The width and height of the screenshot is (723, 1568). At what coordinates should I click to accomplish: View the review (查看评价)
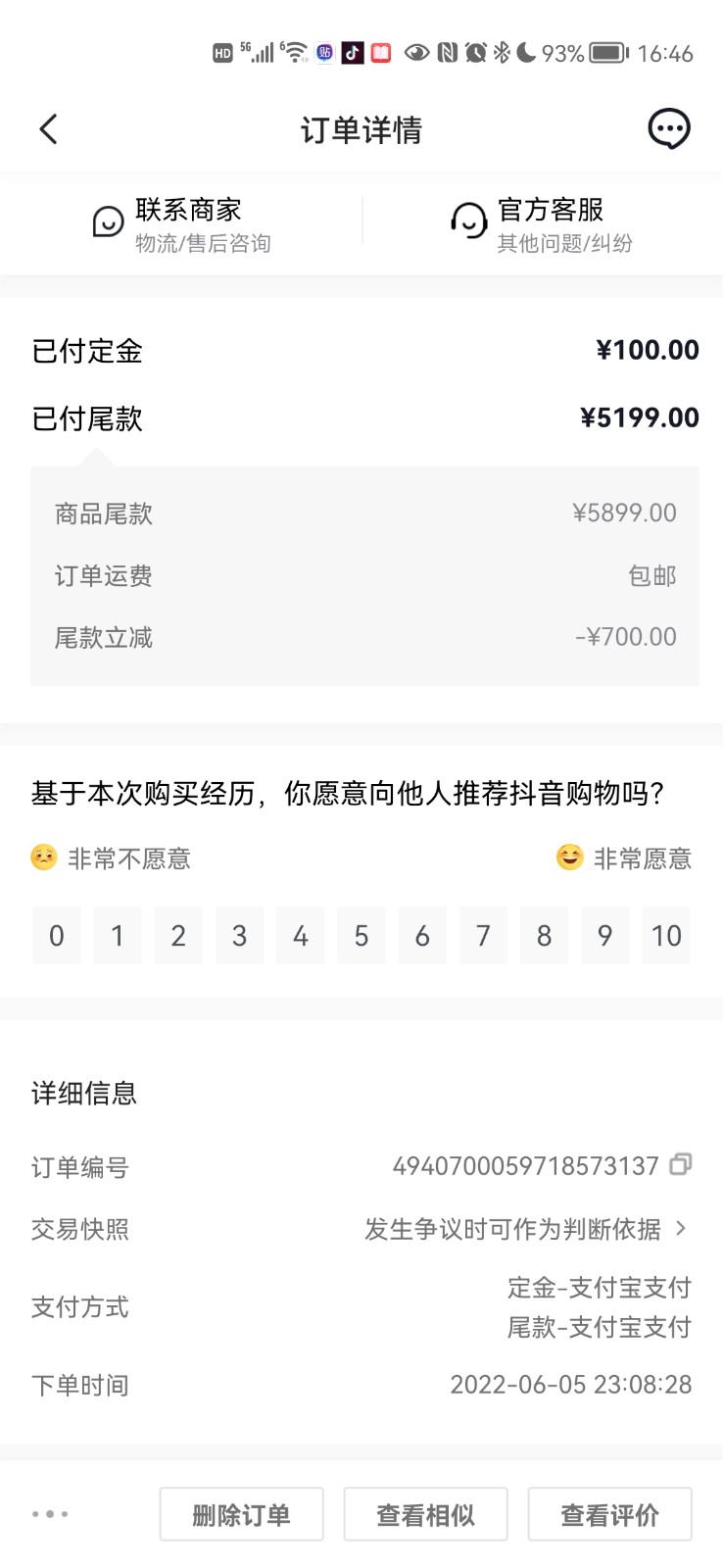pos(609,1514)
